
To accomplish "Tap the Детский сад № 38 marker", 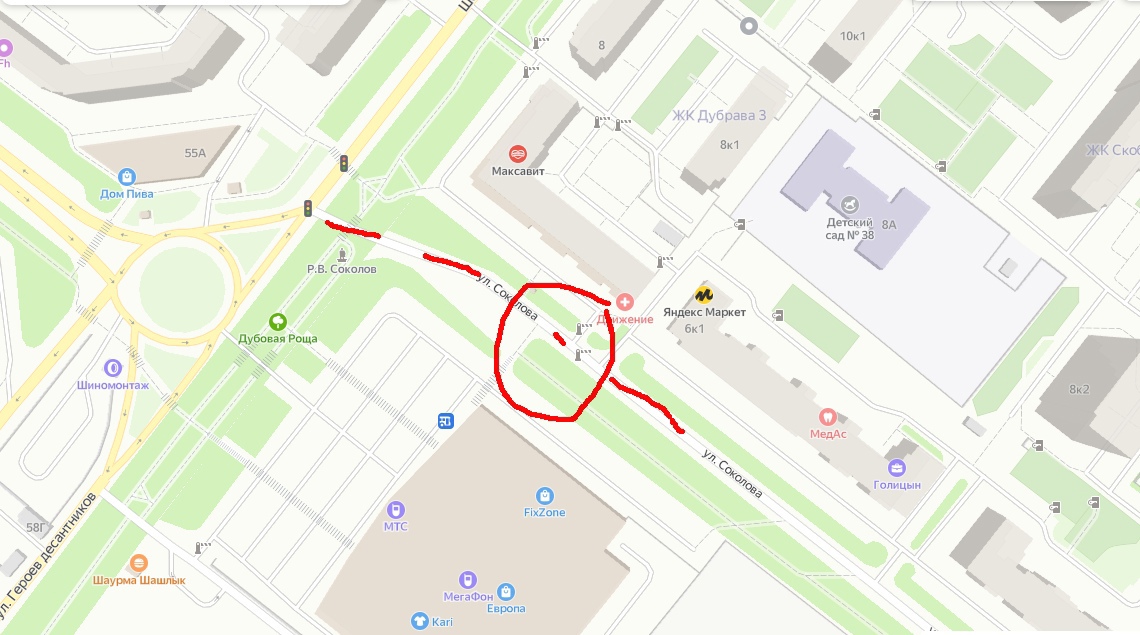I will pos(851,204).
